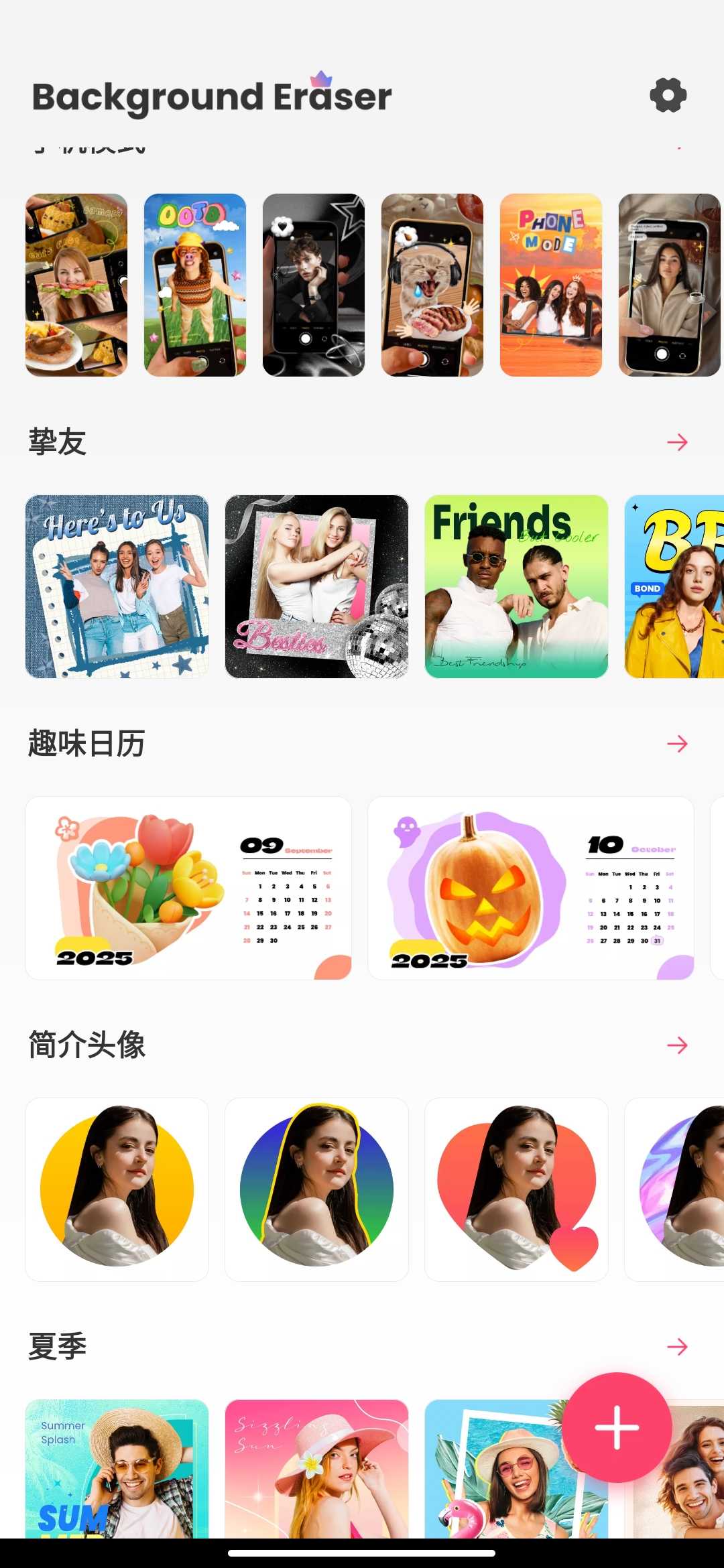The height and width of the screenshot is (1568, 724).
Task: Open the 夏季 category arrow
Action: click(x=677, y=1347)
